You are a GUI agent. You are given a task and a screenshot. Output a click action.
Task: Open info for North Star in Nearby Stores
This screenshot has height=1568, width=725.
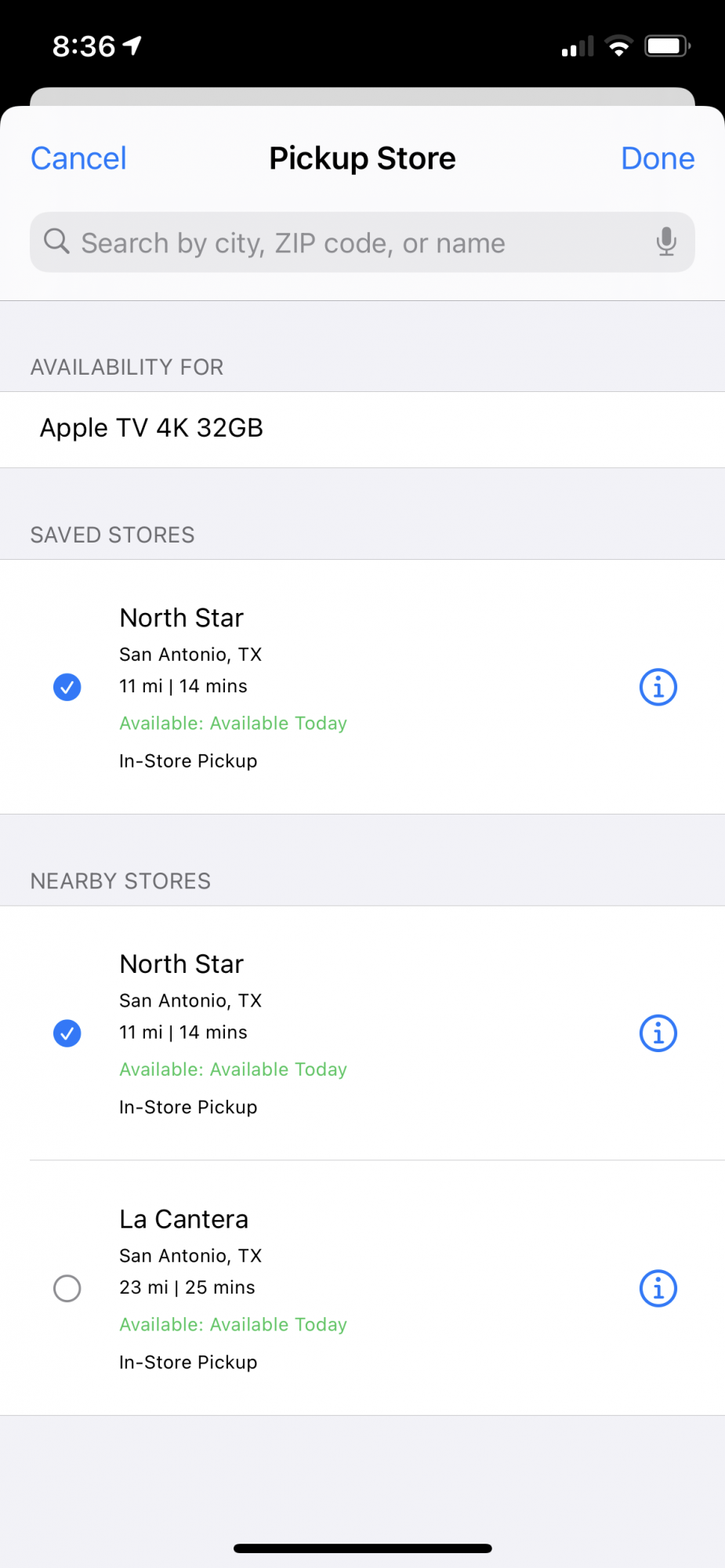(658, 1033)
